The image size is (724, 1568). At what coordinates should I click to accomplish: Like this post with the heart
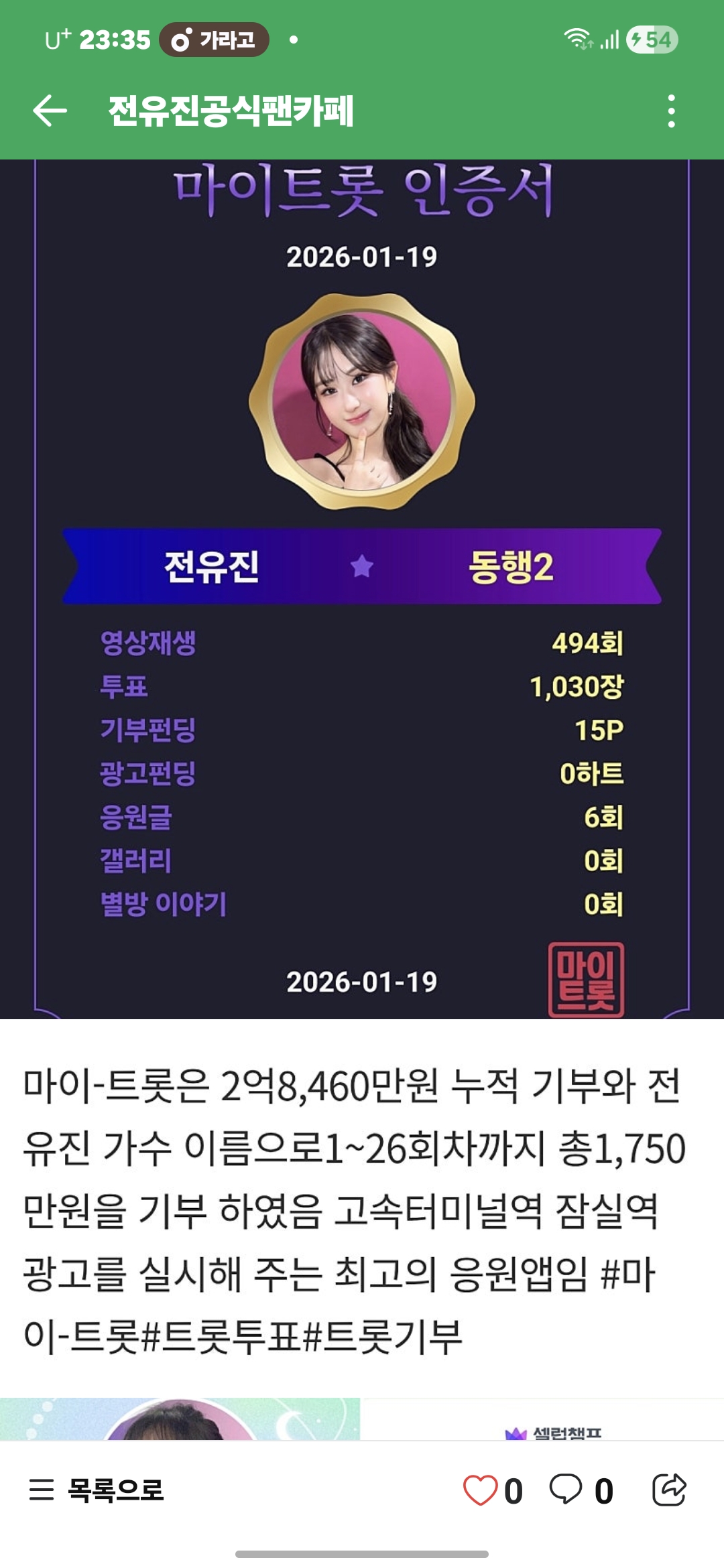coord(480,1490)
